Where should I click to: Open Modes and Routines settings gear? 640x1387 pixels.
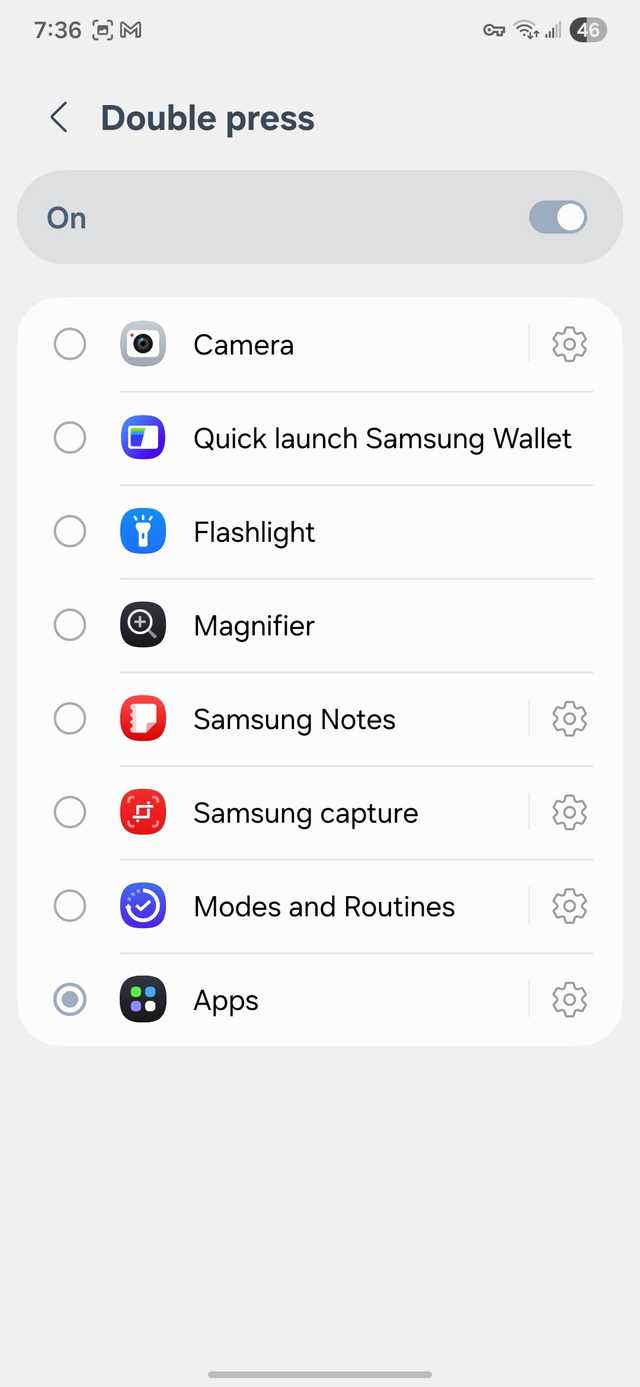point(569,906)
